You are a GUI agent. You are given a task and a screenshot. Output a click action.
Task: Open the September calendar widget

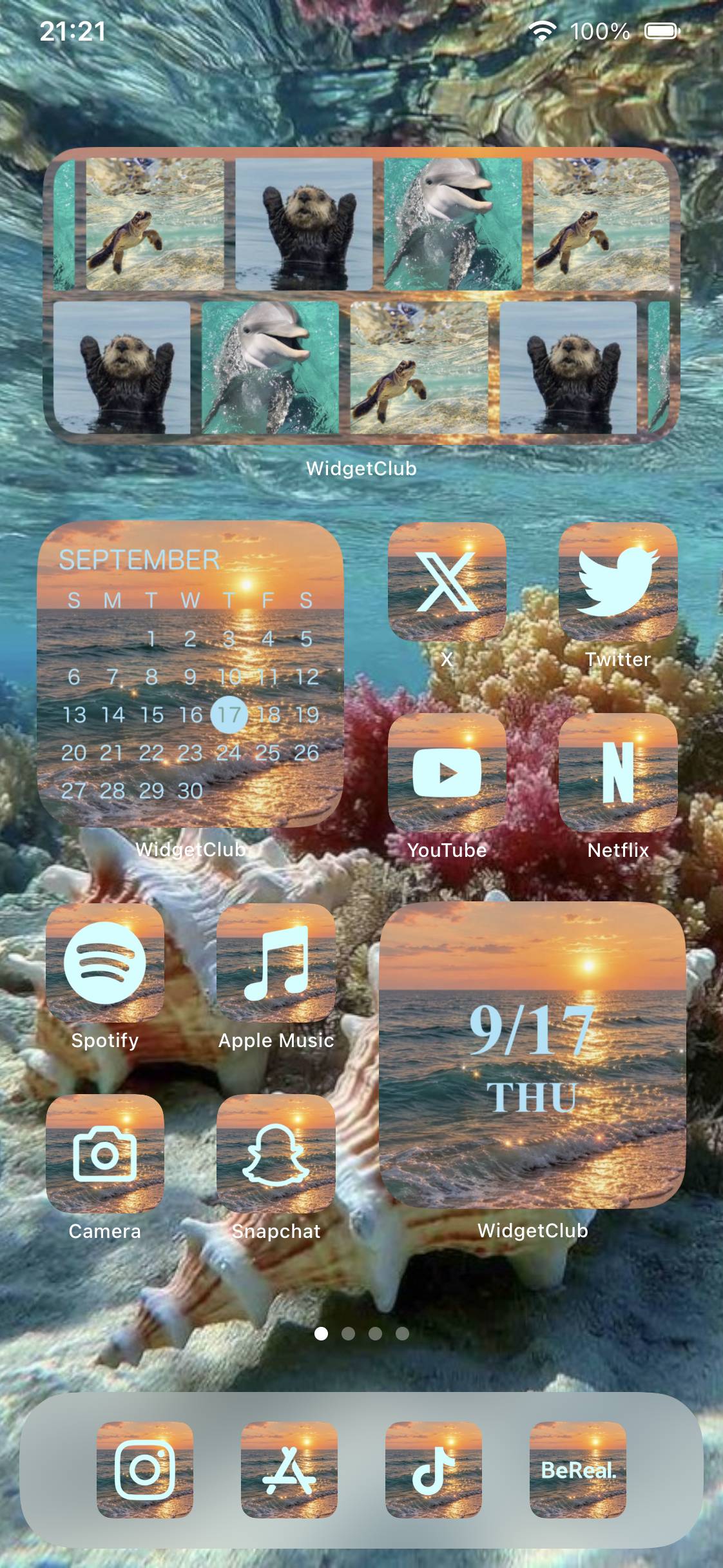tap(190, 674)
